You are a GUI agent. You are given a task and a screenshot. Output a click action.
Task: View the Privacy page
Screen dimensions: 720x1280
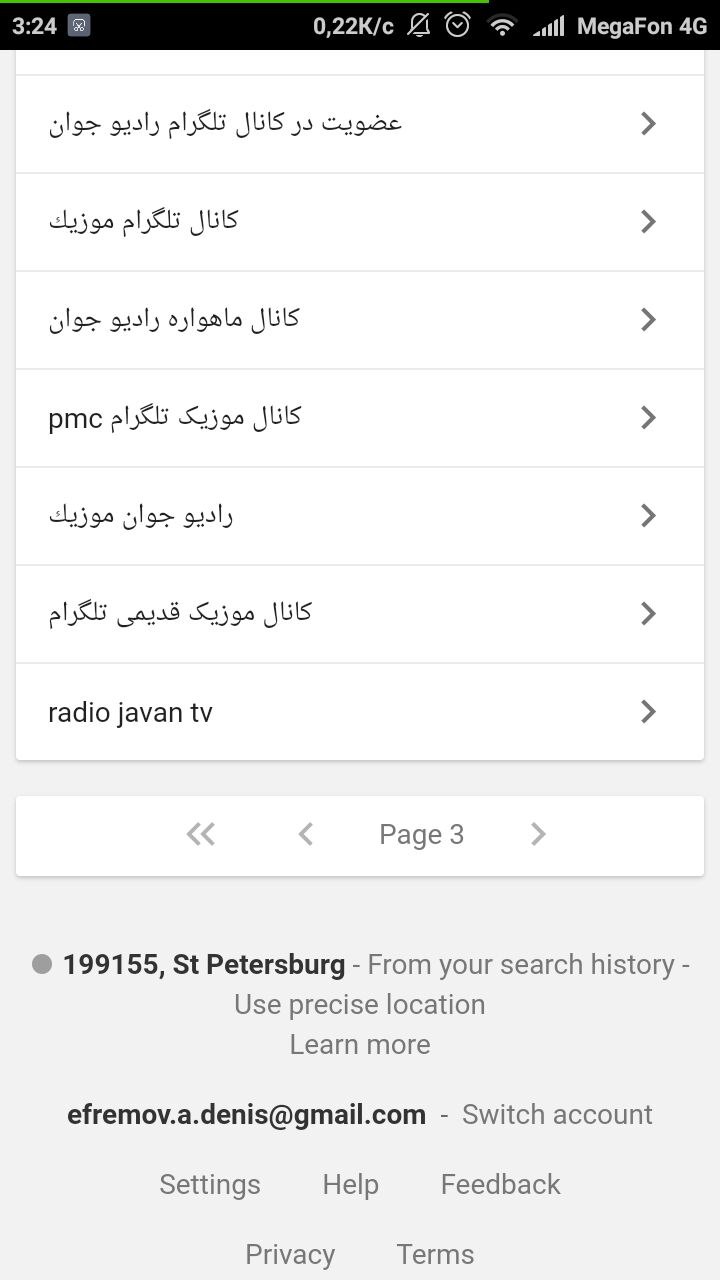click(x=290, y=1254)
